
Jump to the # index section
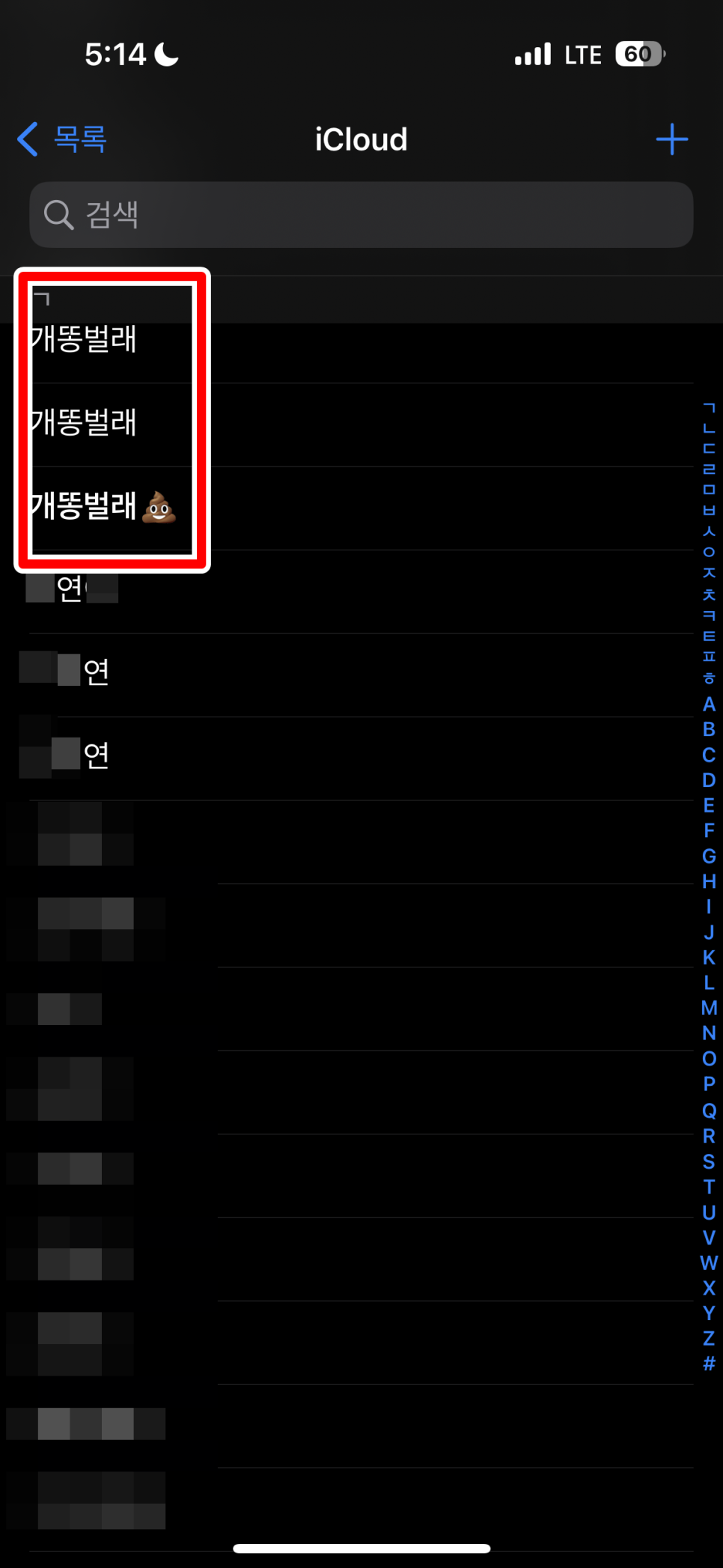click(709, 1364)
